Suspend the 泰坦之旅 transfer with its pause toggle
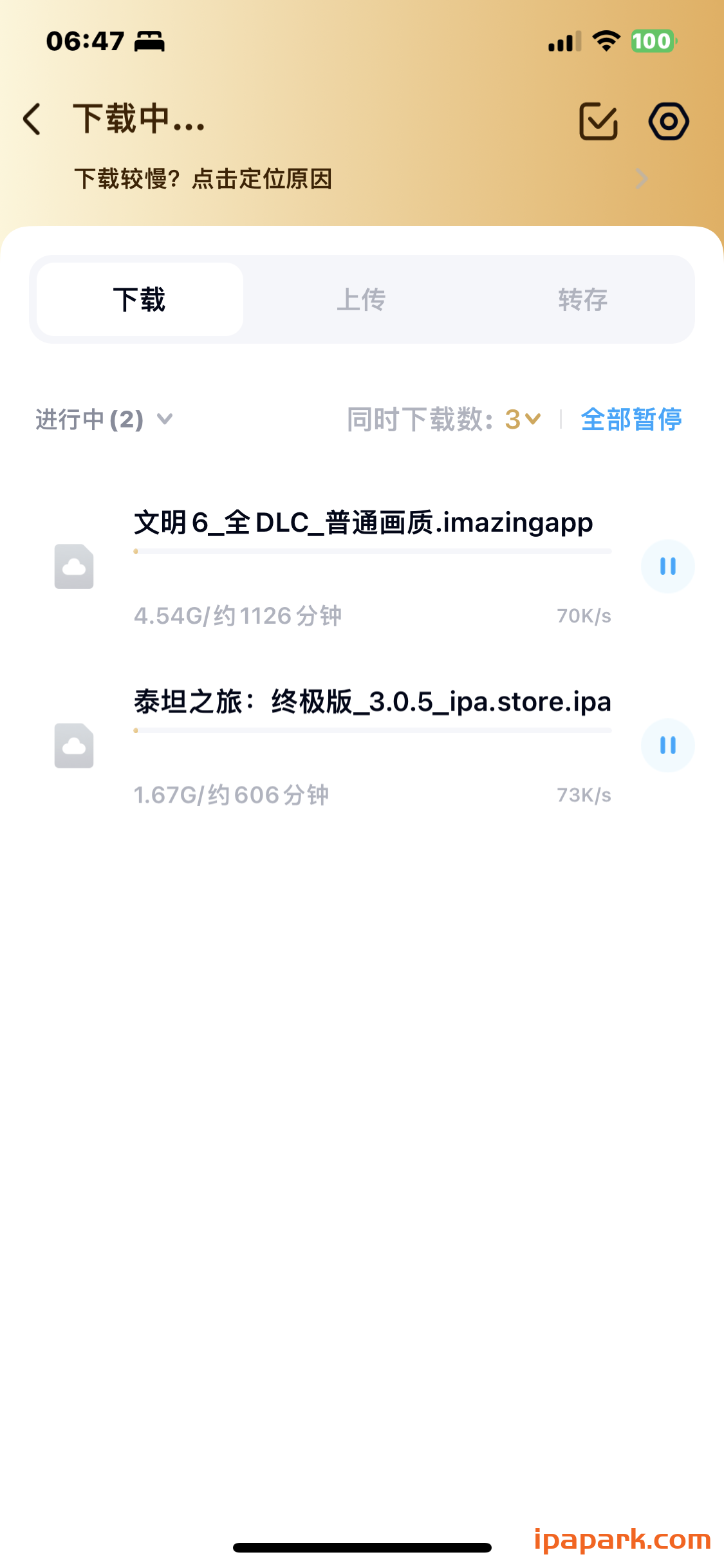This screenshot has width=724, height=1568. 667,745
